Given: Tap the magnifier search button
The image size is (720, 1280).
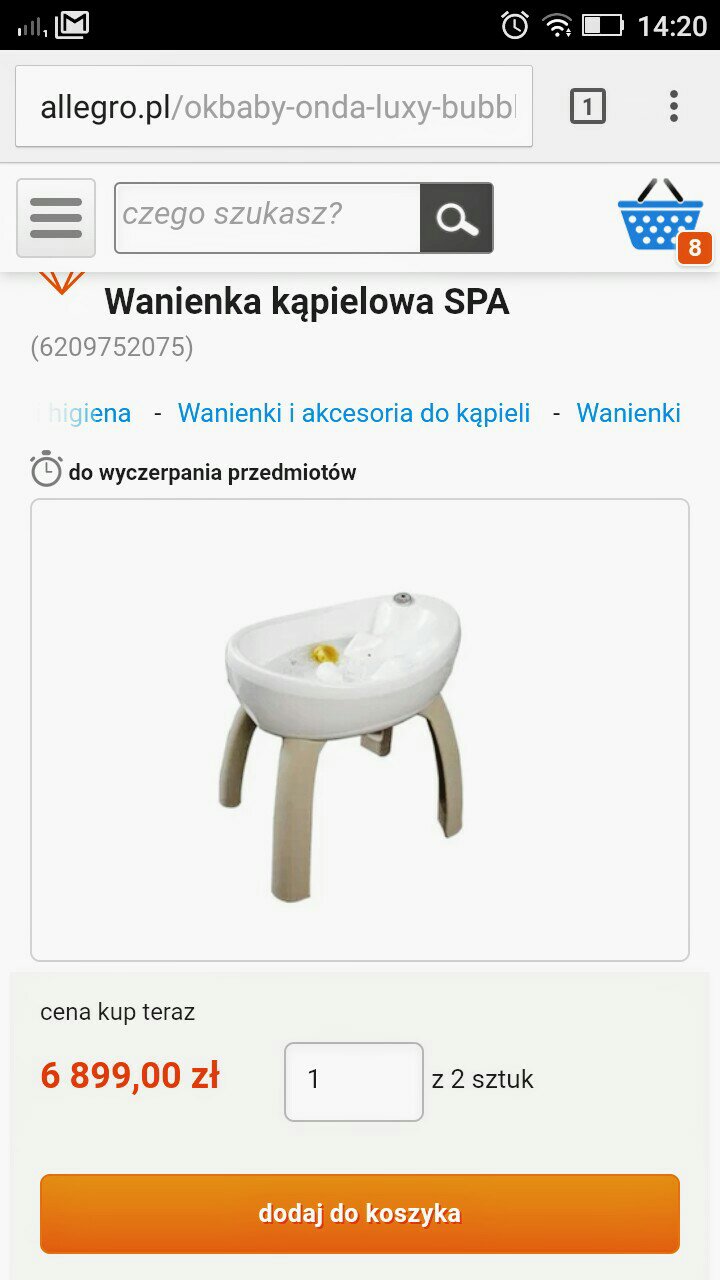Looking at the screenshot, I should point(456,218).
